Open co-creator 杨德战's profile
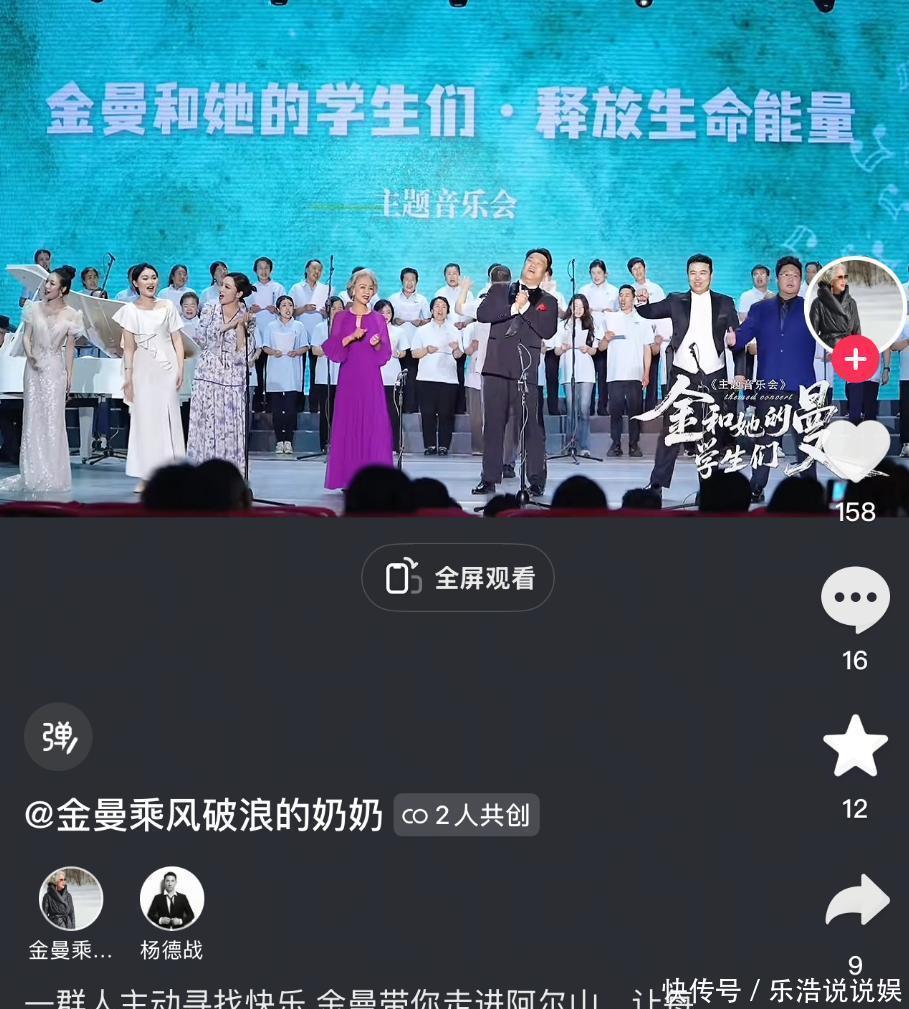Screen dimensions: 909x1009 pos(172,899)
